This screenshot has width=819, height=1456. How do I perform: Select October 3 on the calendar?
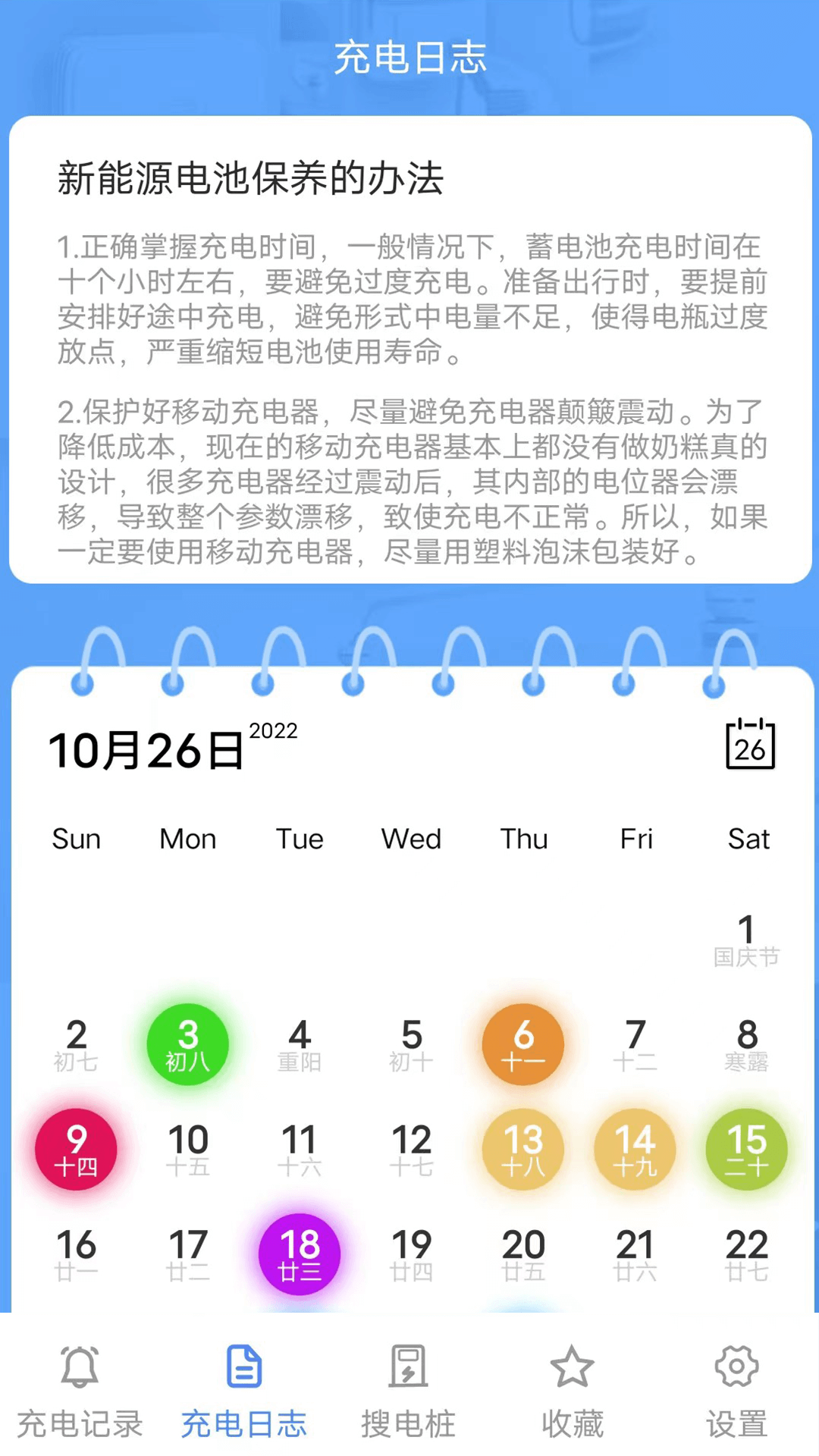[x=187, y=1044]
